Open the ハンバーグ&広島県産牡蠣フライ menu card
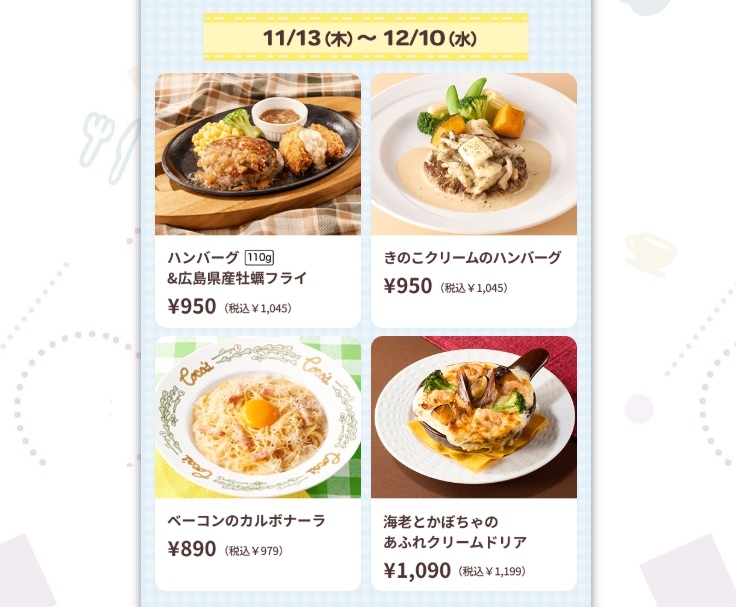Screen dimensions: 736x607 click(258, 200)
